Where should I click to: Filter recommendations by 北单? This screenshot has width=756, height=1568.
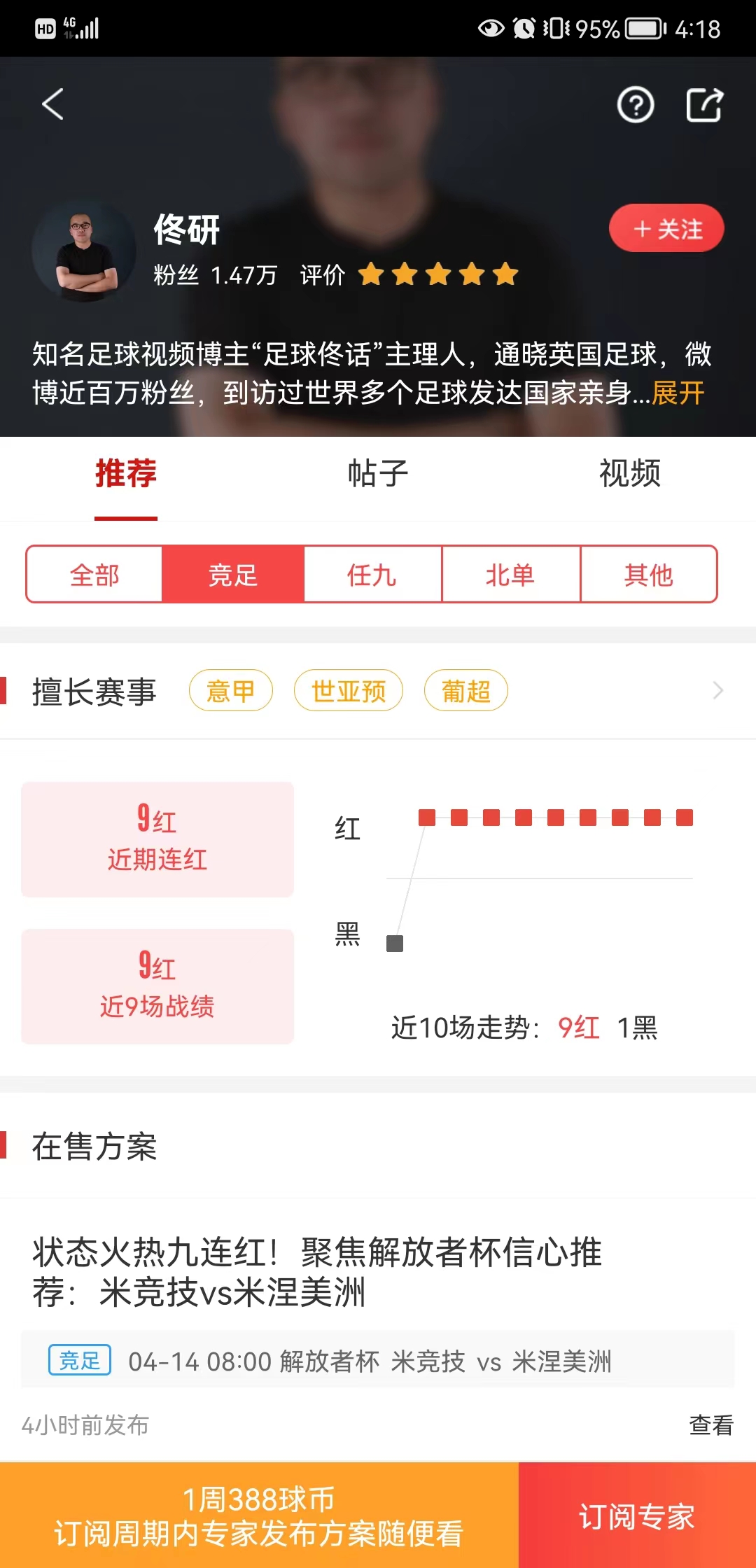[x=510, y=575]
